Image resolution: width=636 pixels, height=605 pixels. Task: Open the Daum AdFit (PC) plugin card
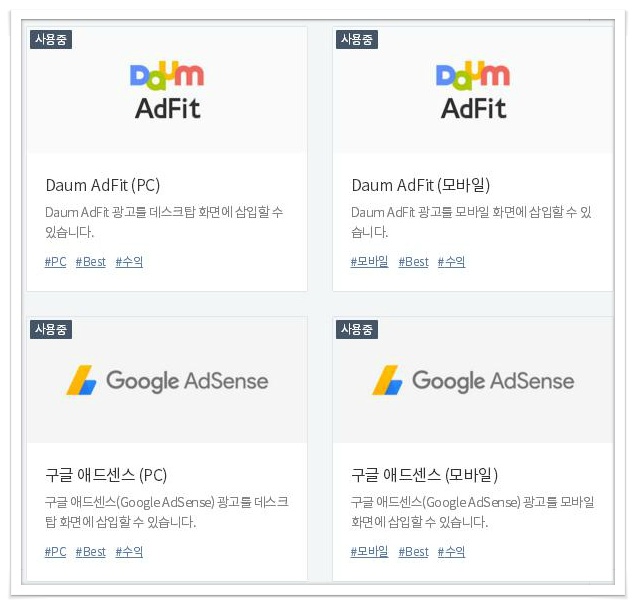tap(167, 159)
